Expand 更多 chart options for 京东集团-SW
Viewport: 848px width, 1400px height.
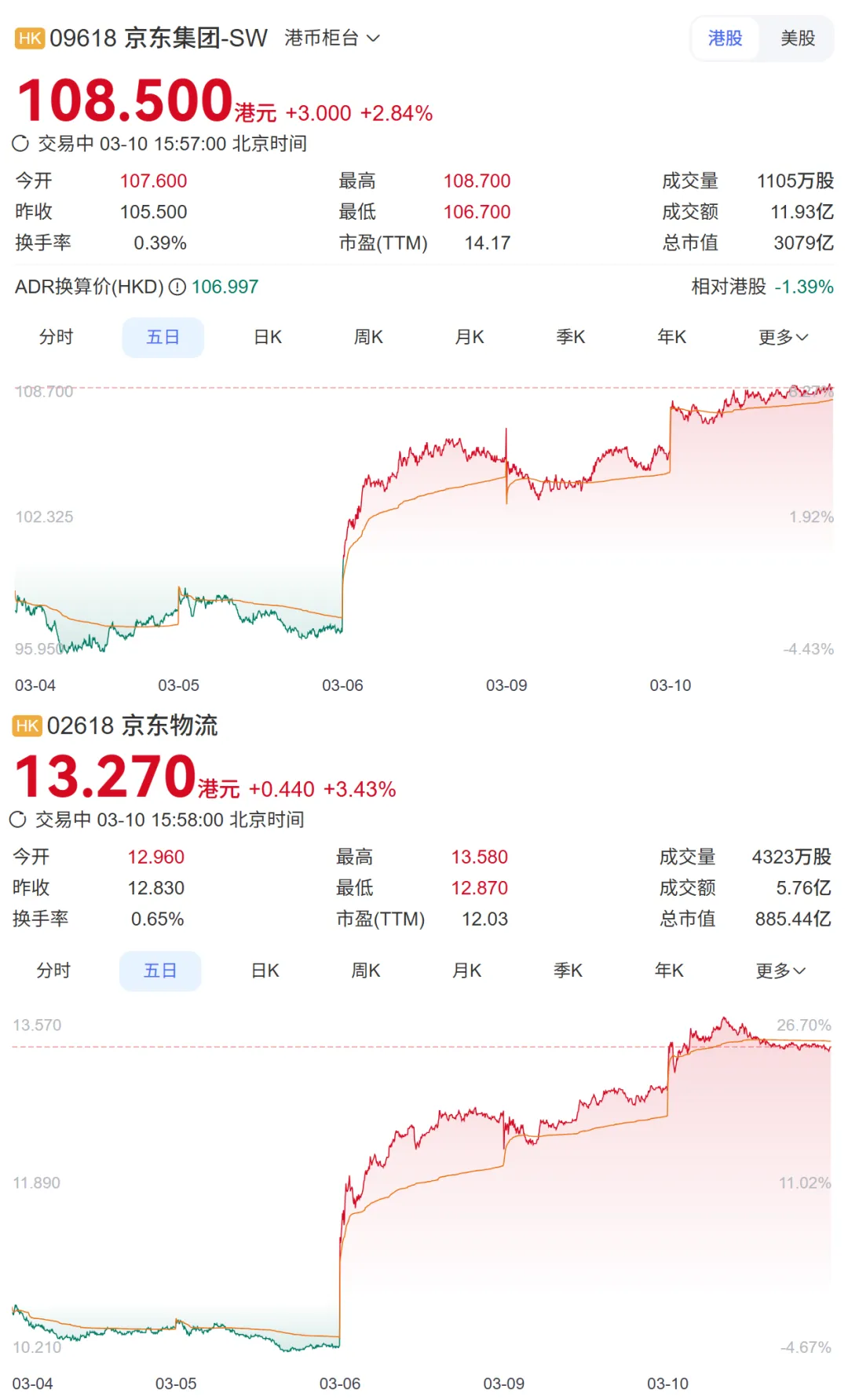click(783, 337)
